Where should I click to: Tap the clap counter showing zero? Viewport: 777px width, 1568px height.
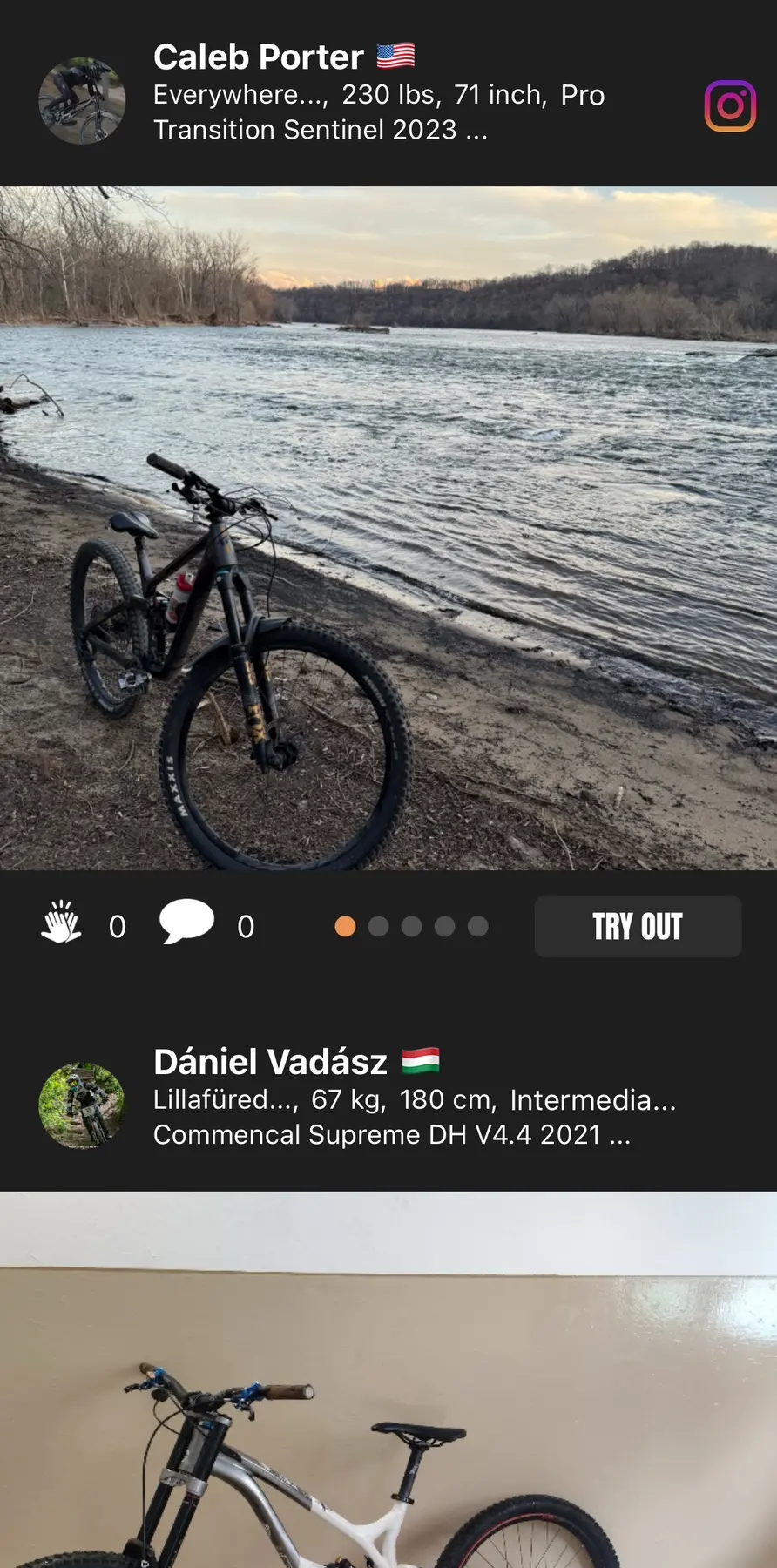(x=117, y=926)
